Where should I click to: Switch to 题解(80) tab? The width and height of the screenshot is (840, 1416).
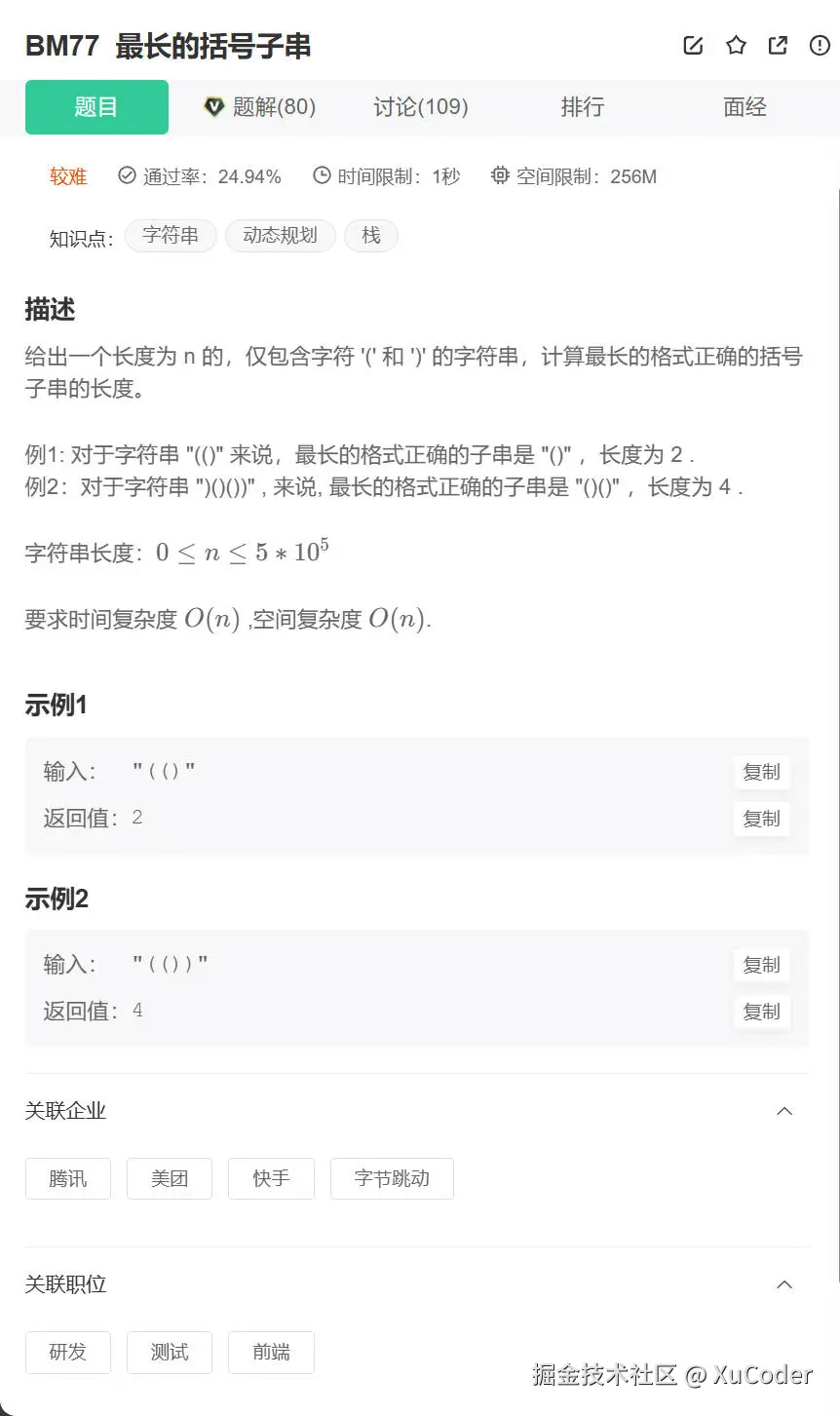click(260, 107)
